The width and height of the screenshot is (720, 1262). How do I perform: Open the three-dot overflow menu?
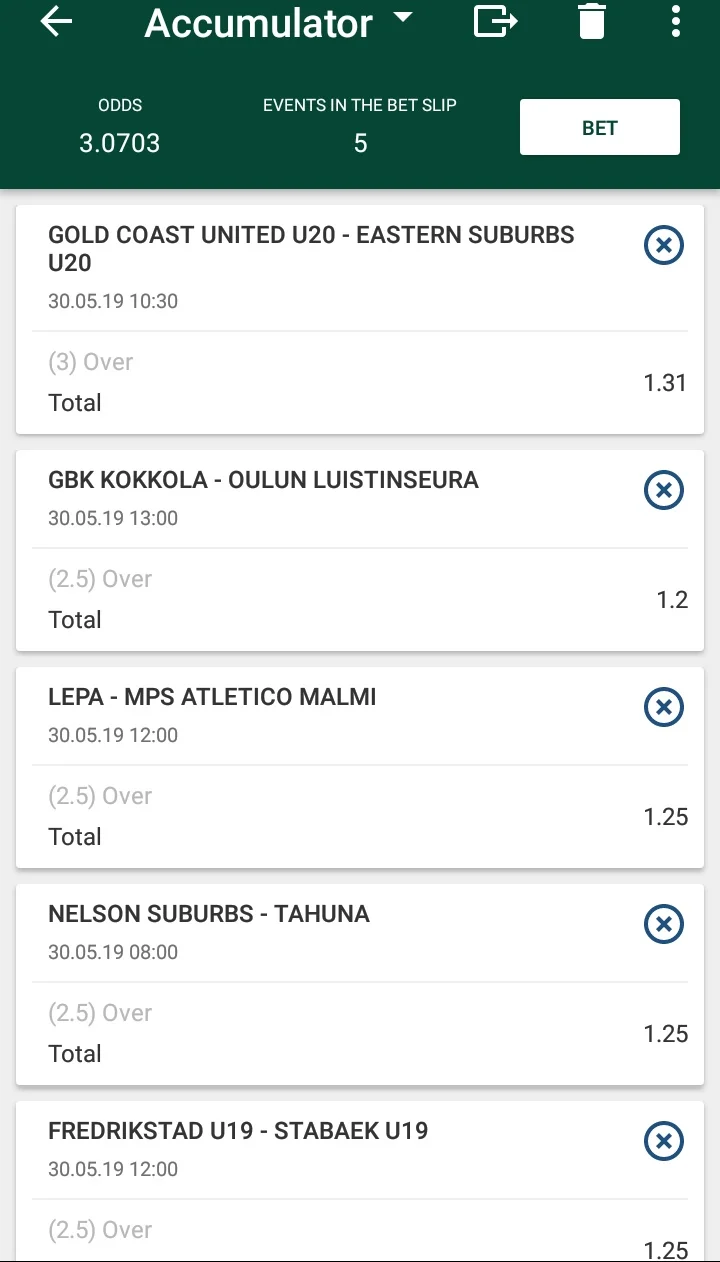point(676,21)
